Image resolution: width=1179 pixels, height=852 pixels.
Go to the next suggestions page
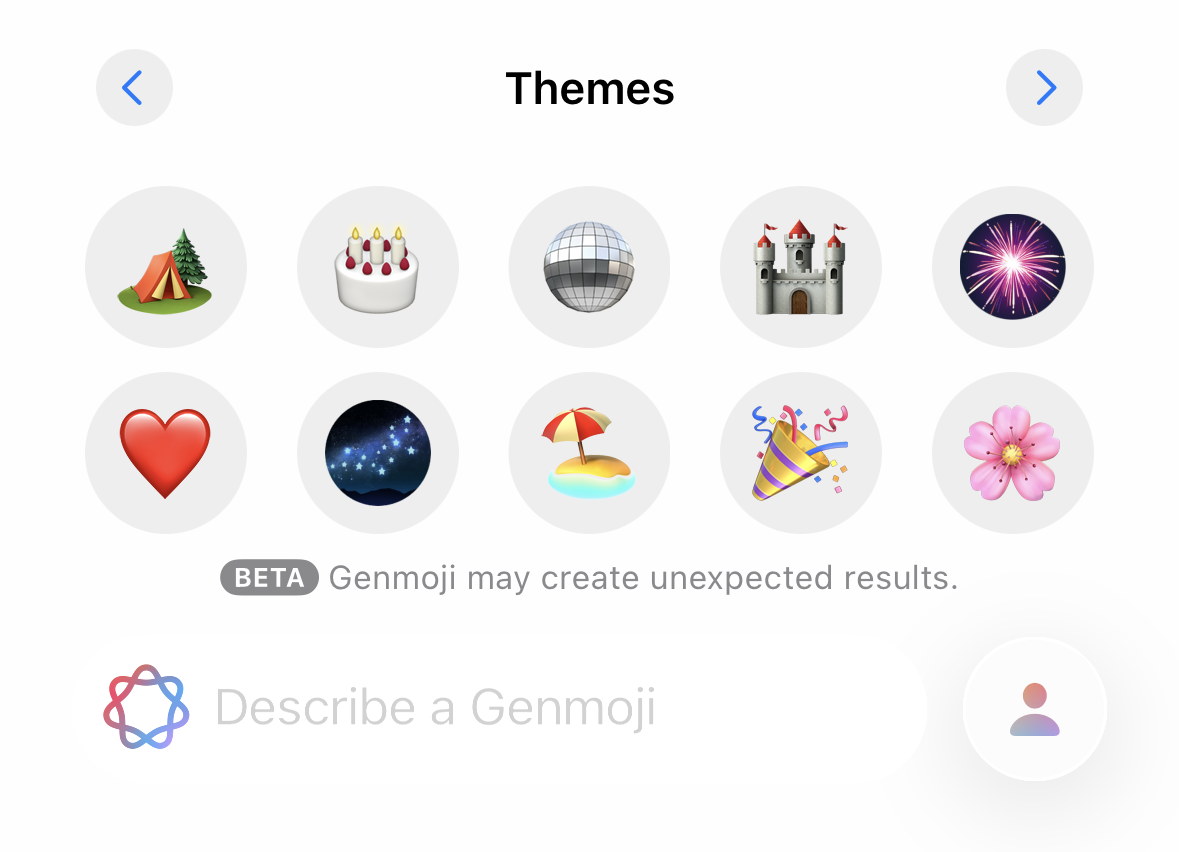pyautogui.click(x=1044, y=88)
